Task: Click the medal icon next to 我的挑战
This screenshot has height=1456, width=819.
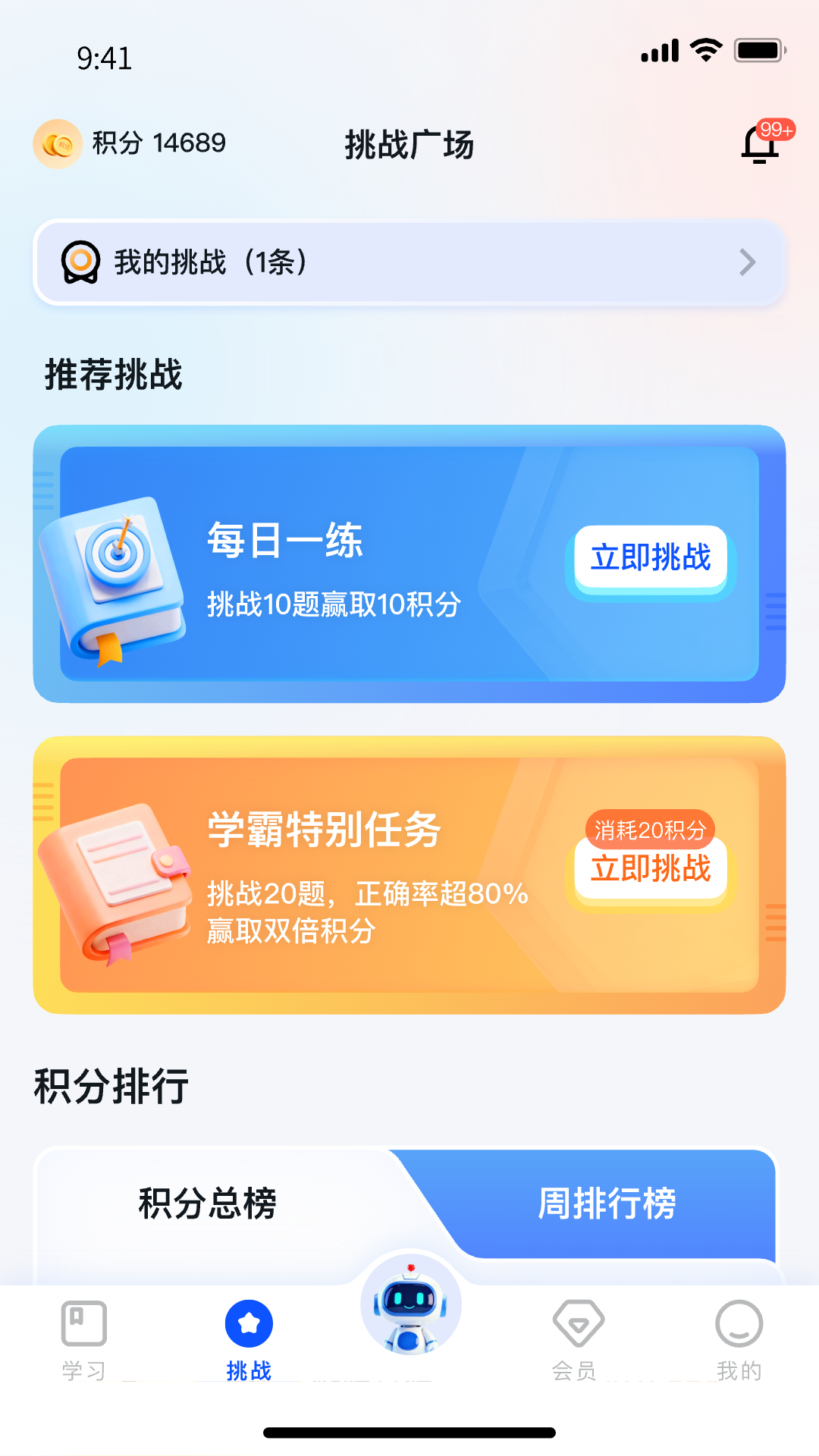Action: click(80, 262)
